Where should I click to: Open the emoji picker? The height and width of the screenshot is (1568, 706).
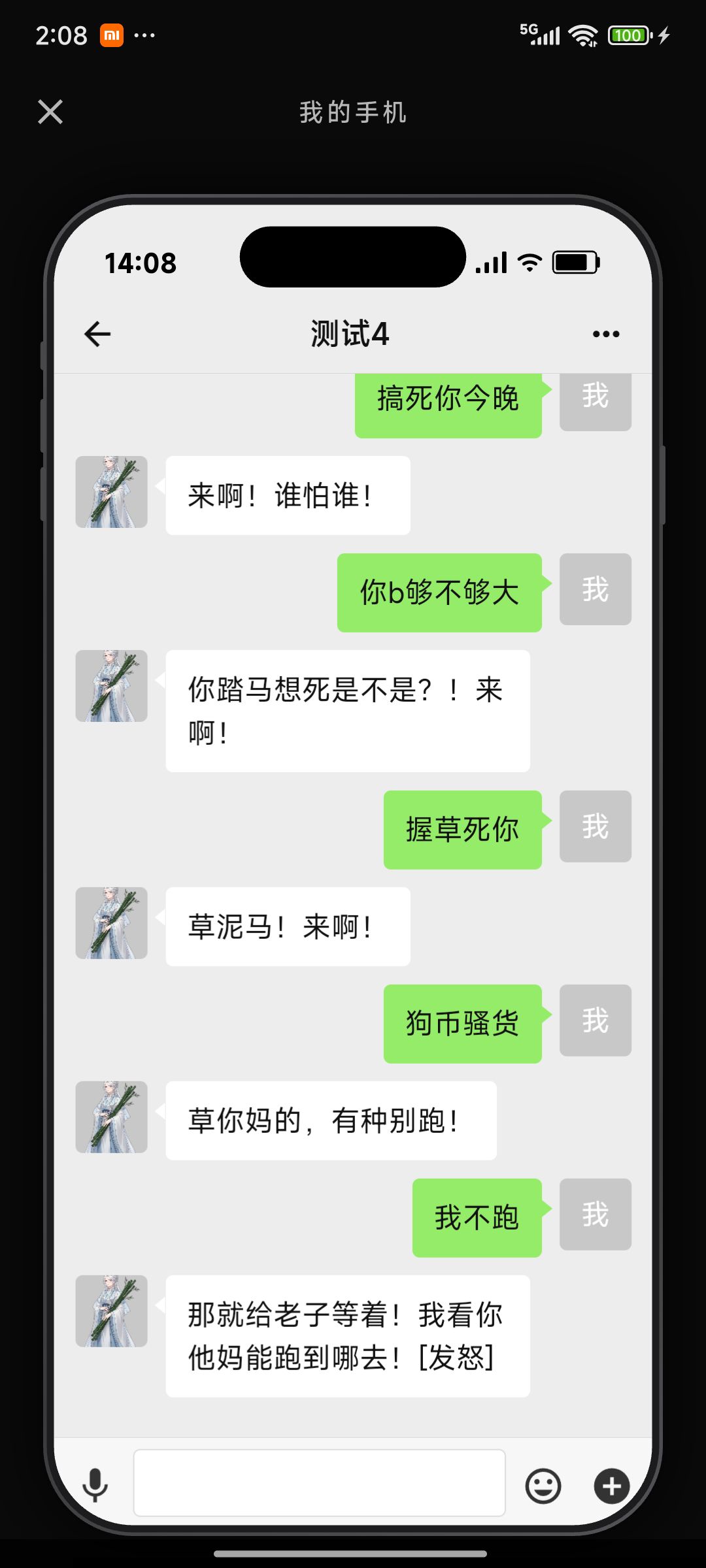543,1486
